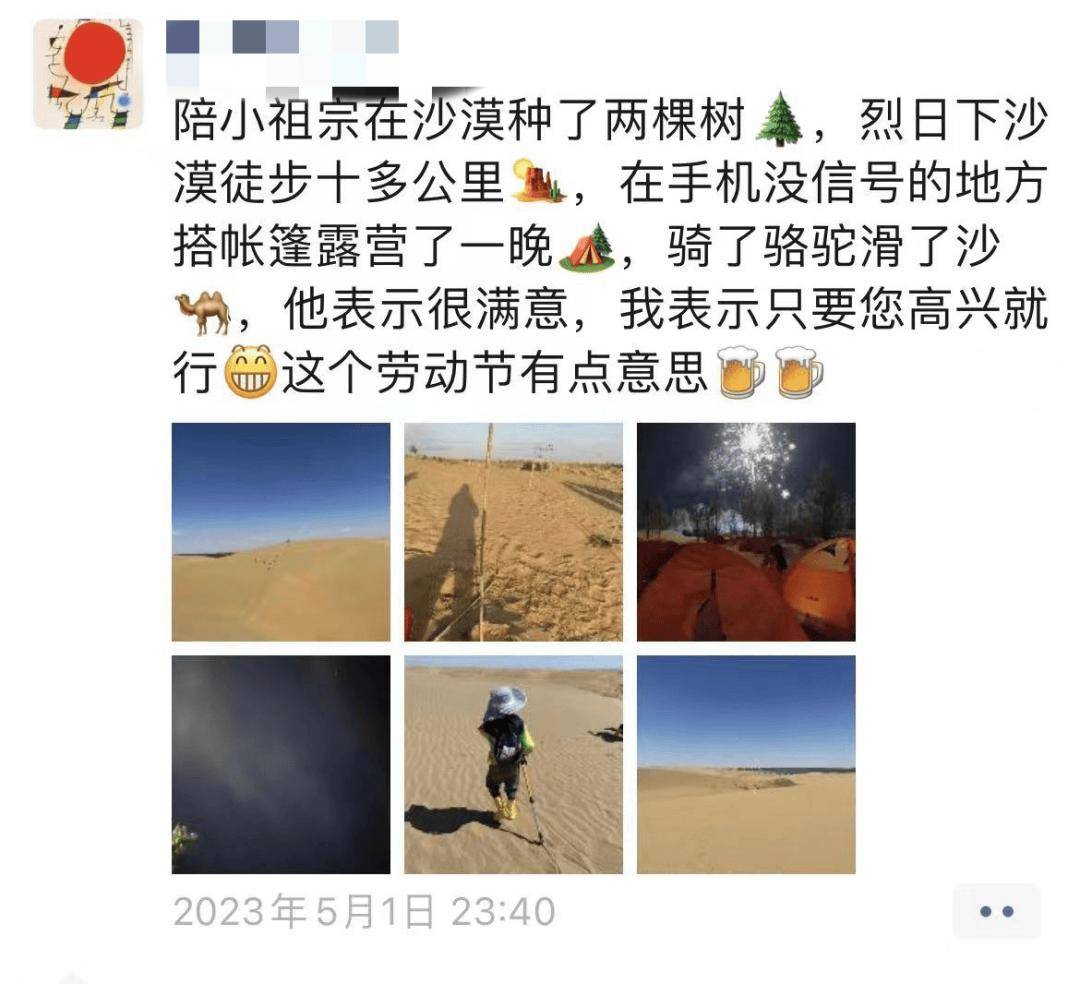
Task: Open the poster's blurred nickname
Action: tap(283, 40)
